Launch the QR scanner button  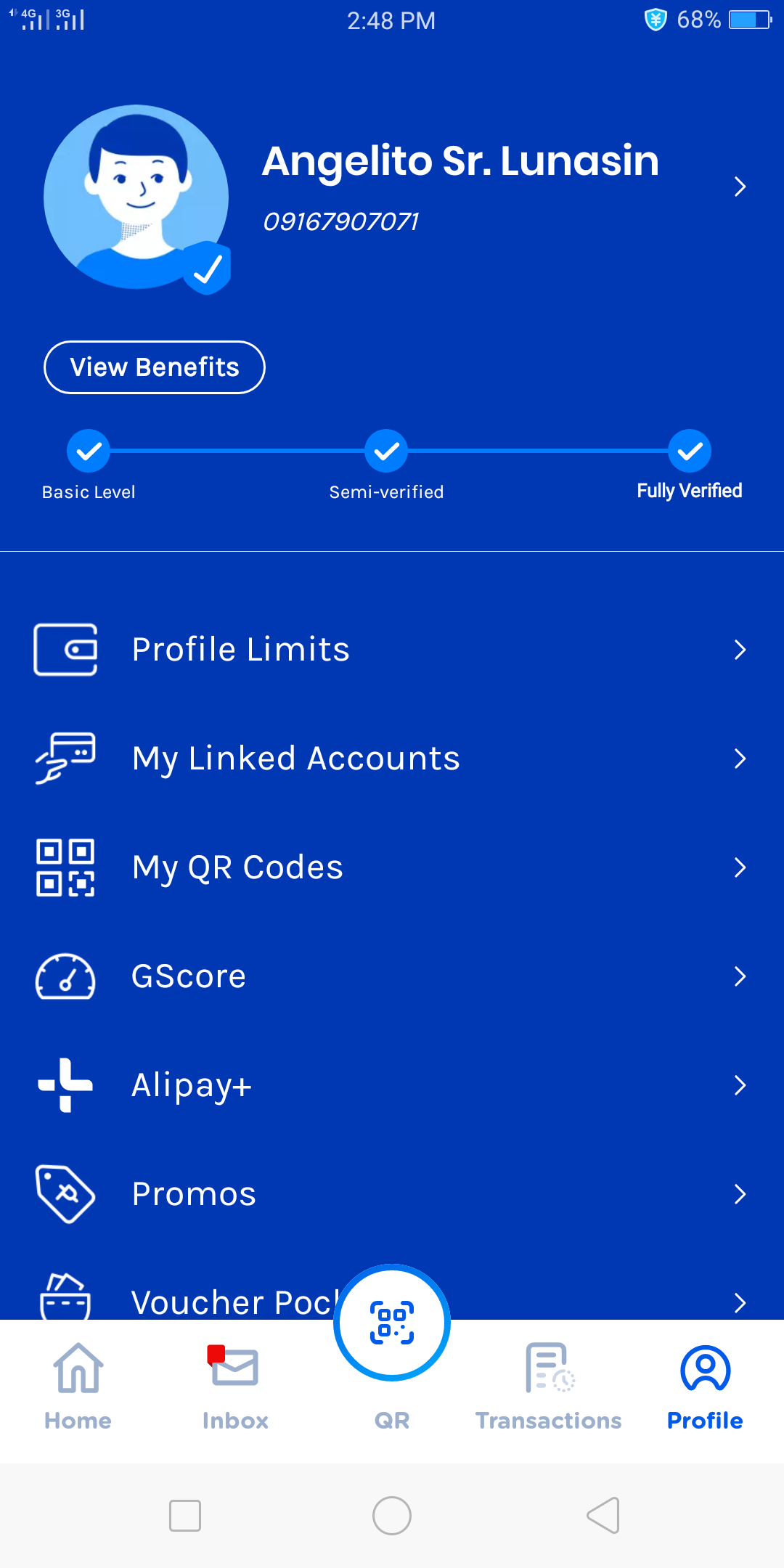[x=392, y=1323]
